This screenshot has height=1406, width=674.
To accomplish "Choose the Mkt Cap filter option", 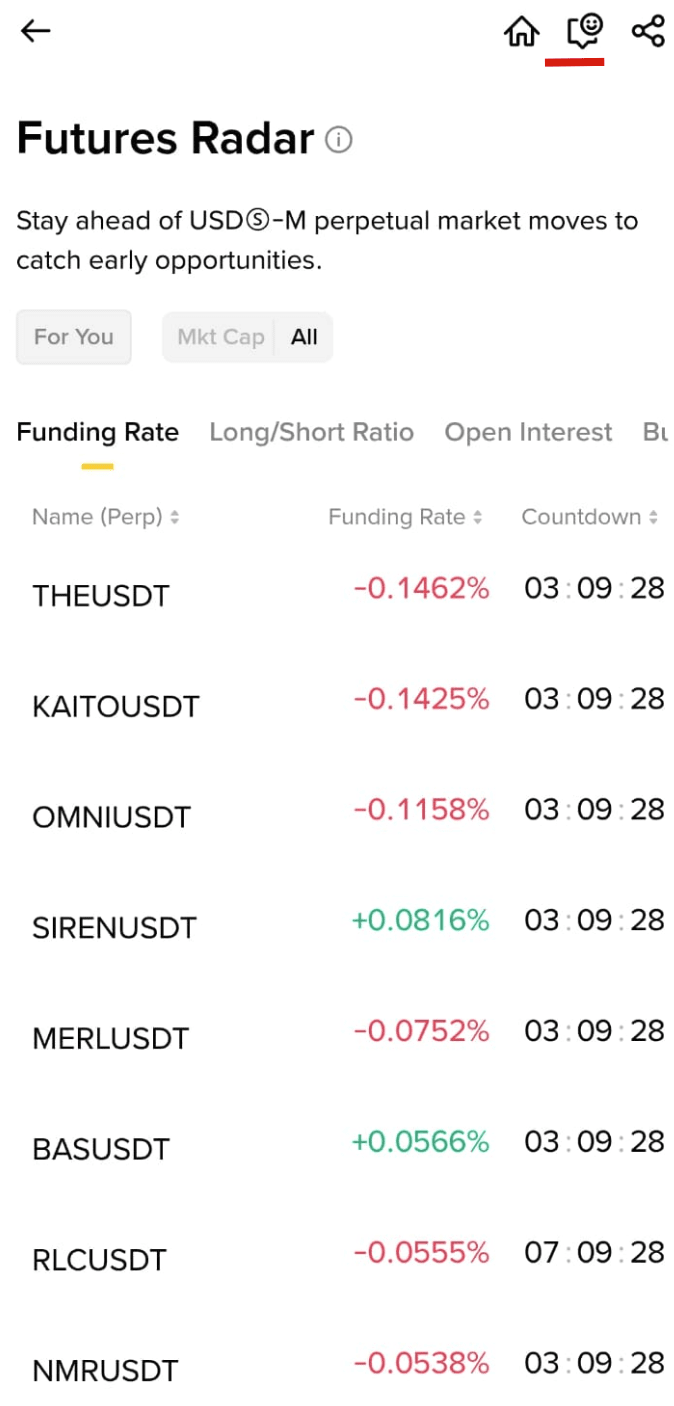I will click(x=220, y=337).
